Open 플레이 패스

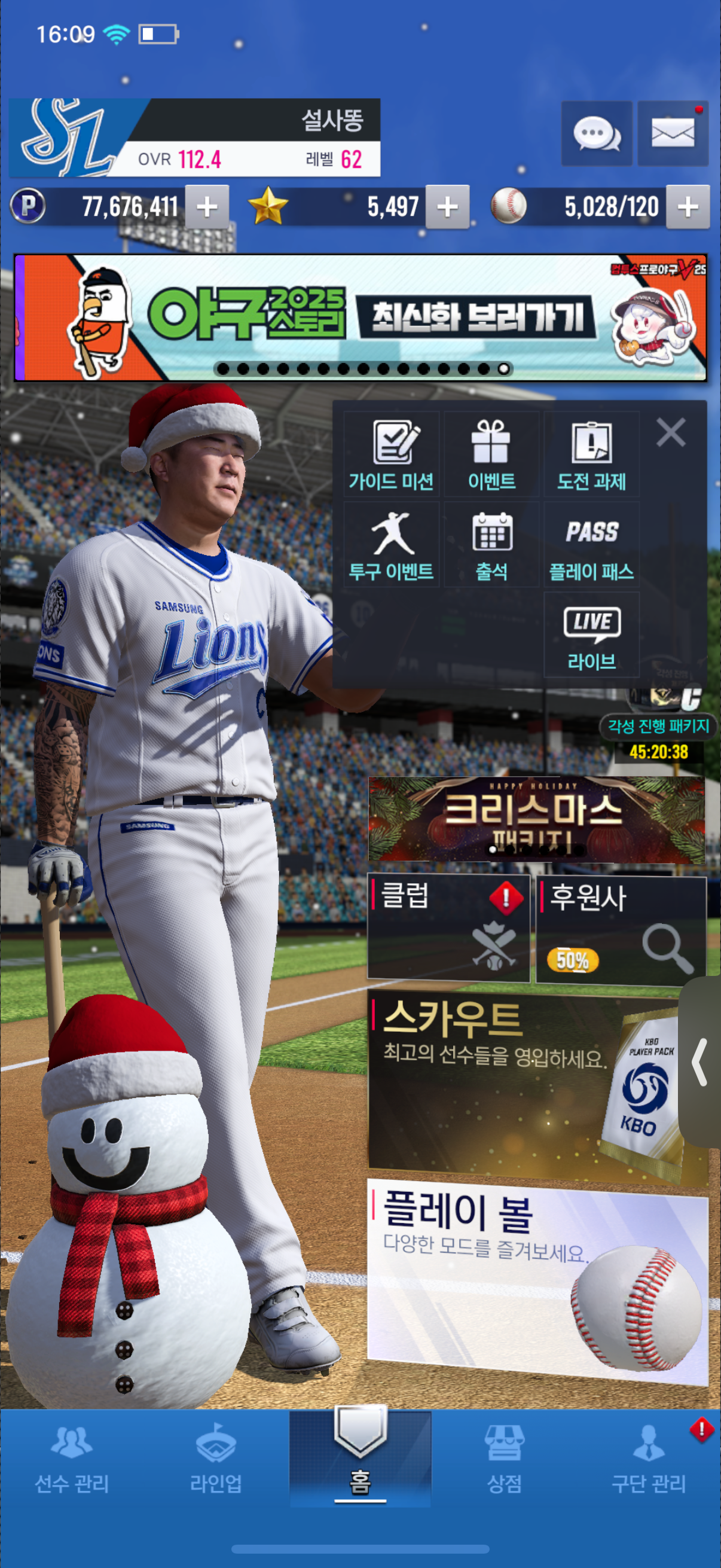coord(591,545)
